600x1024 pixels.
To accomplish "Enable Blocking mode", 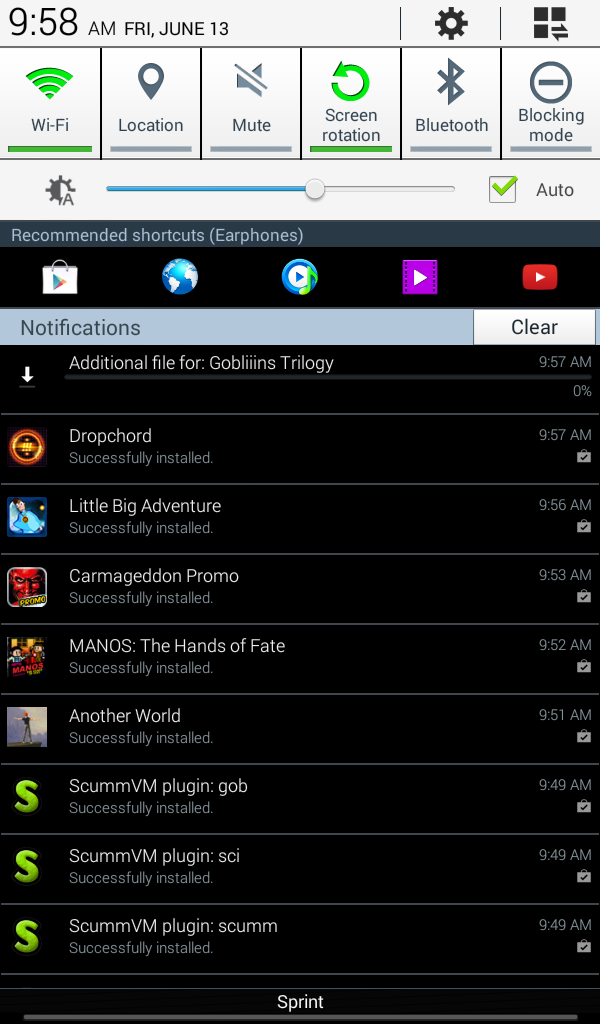I will point(551,103).
